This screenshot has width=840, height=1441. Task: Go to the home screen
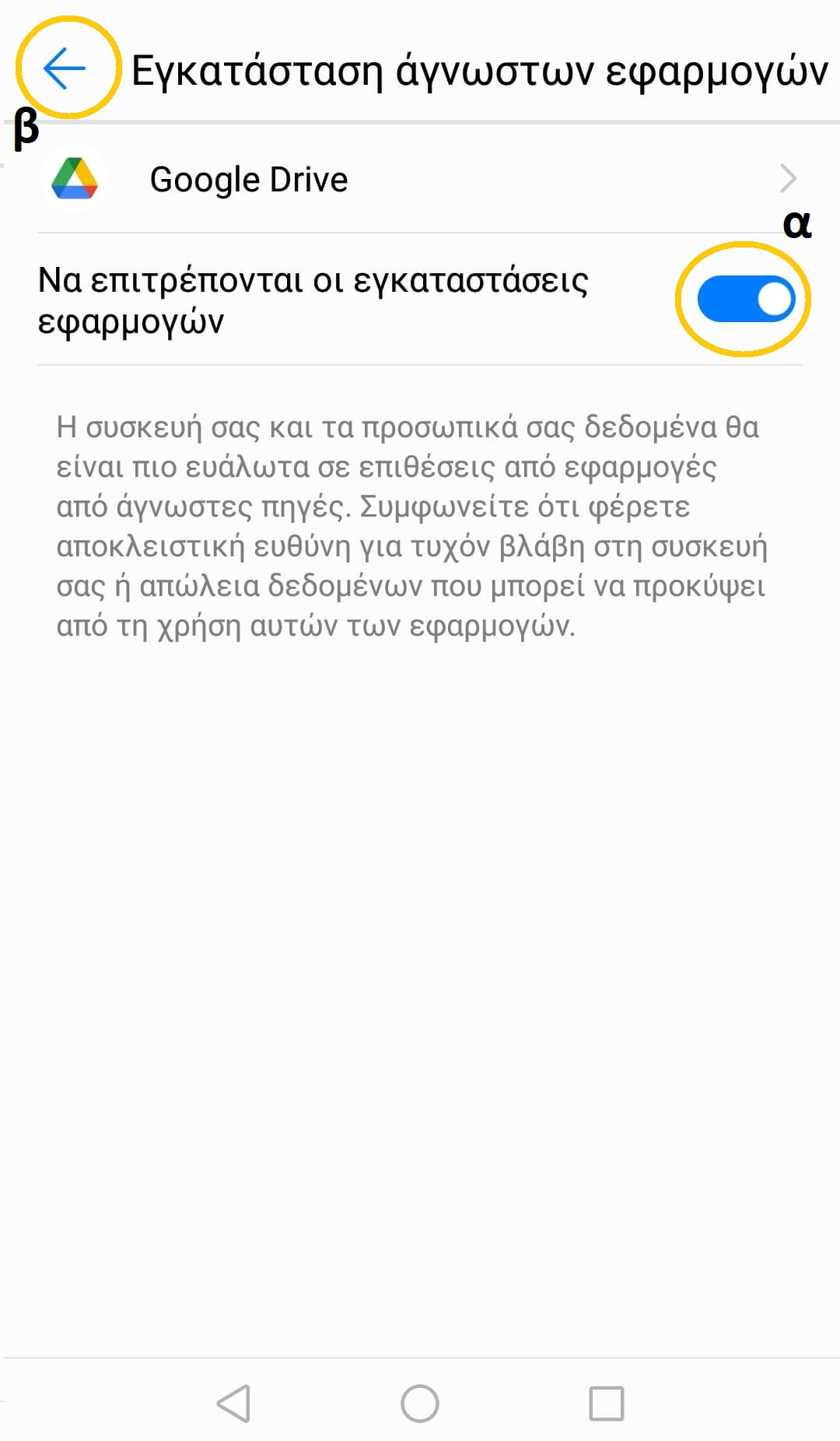tap(420, 1404)
